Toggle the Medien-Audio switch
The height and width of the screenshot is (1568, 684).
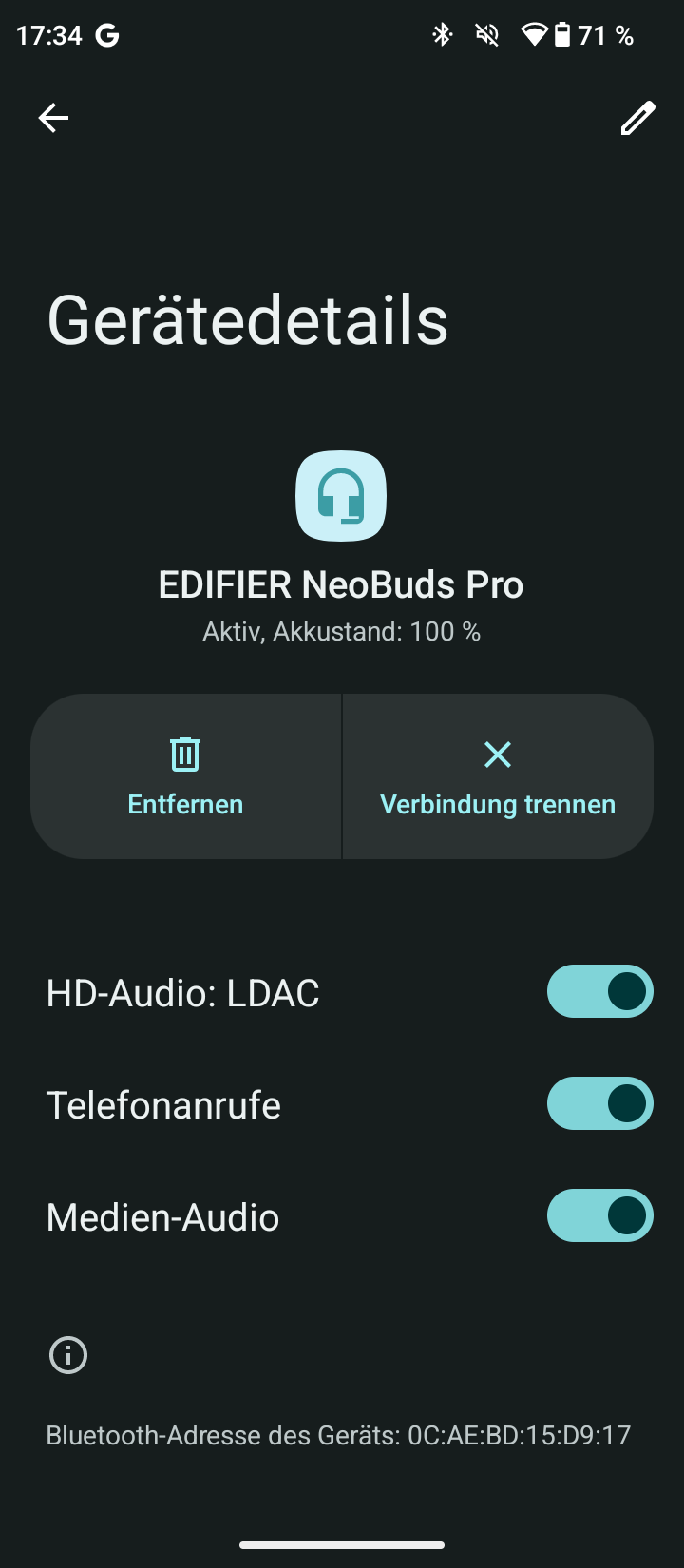coord(600,1215)
